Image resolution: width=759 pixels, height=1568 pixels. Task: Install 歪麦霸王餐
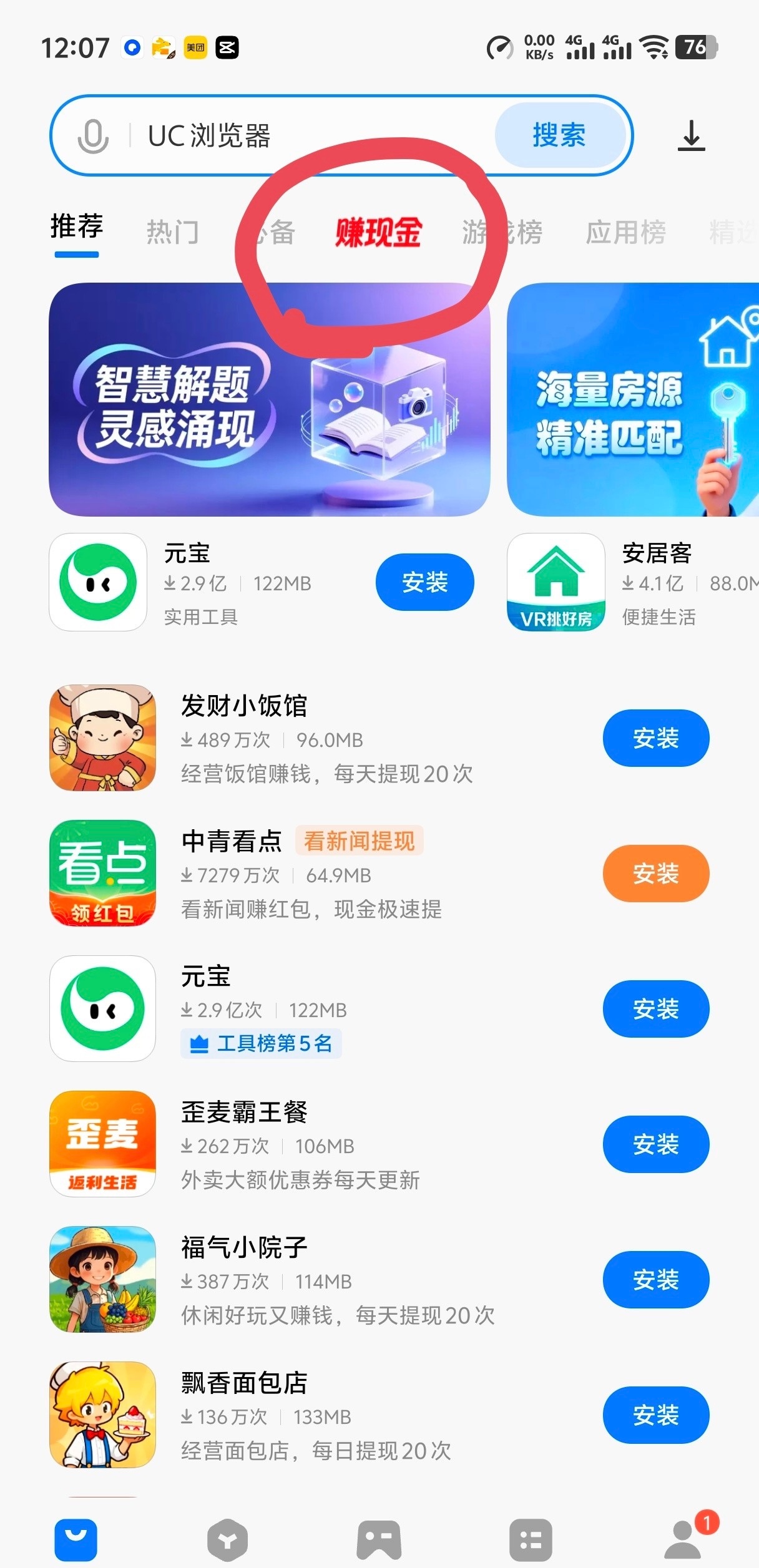(655, 1144)
